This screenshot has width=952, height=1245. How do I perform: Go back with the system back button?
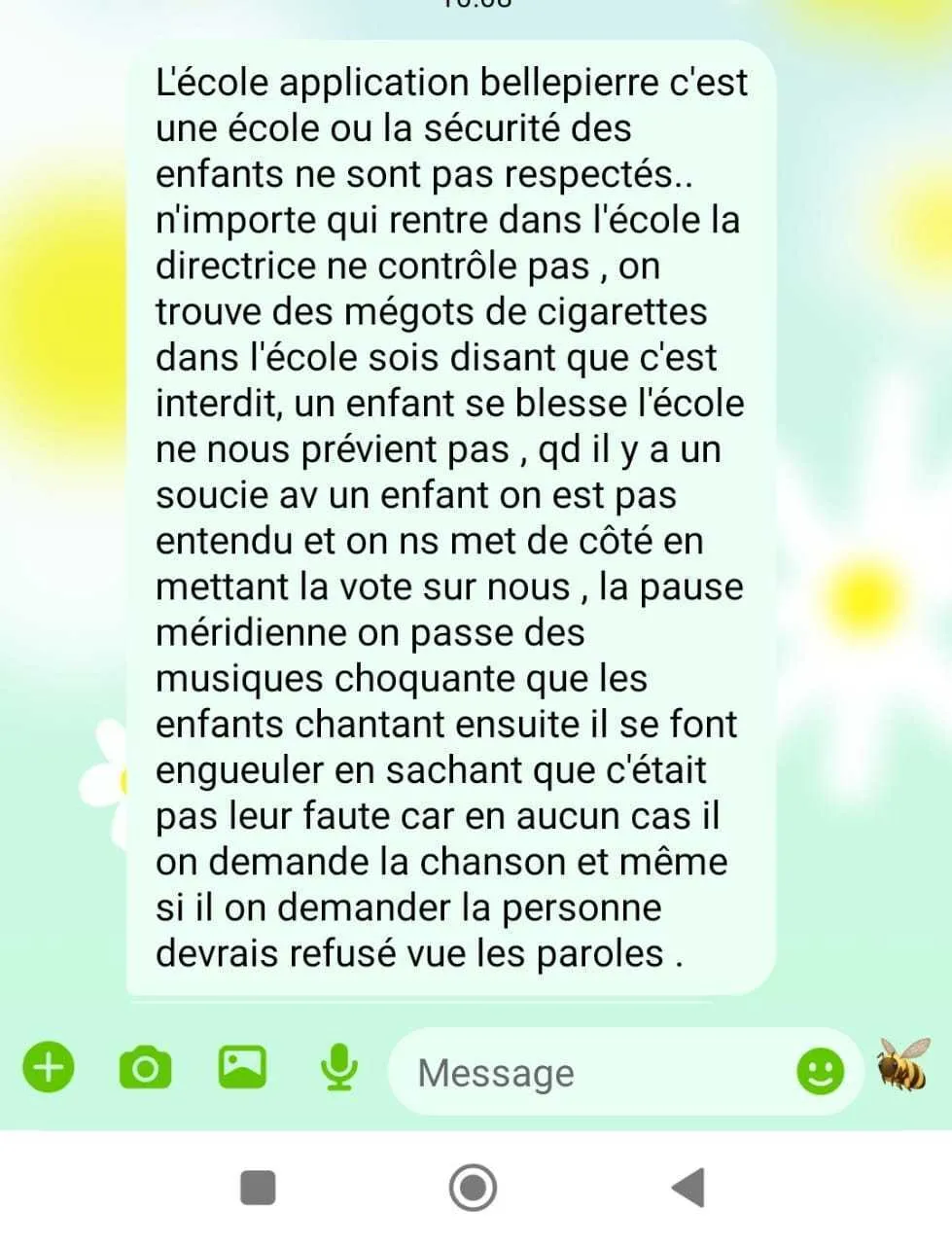pyautogui.click(x=688, y=1188)
